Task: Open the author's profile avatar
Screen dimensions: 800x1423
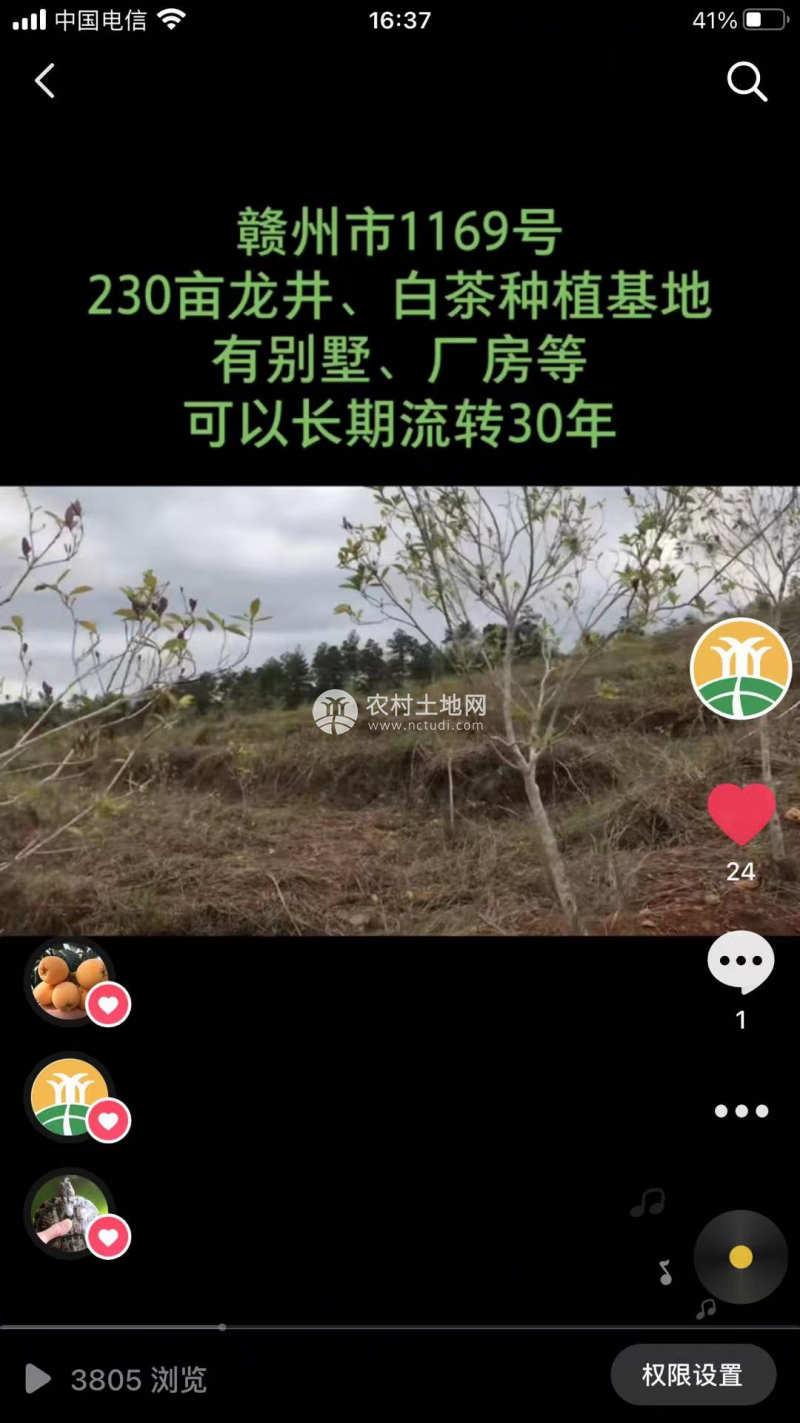Action: tap(741, 668)
